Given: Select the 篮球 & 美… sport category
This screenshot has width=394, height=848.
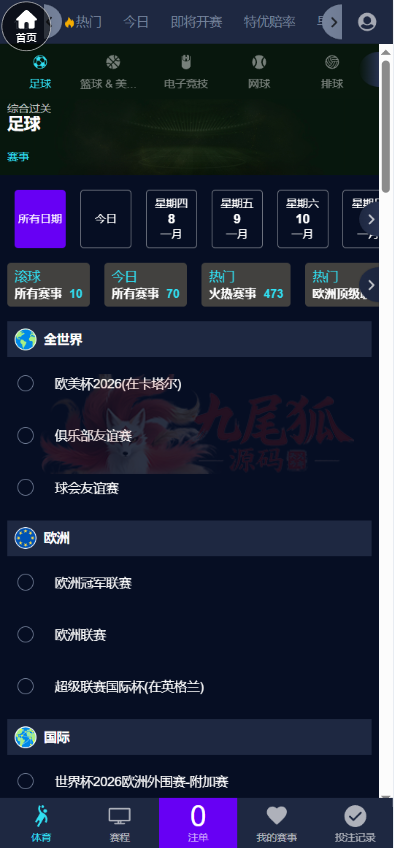Looking at the screenshot, I should pos(108,72).
